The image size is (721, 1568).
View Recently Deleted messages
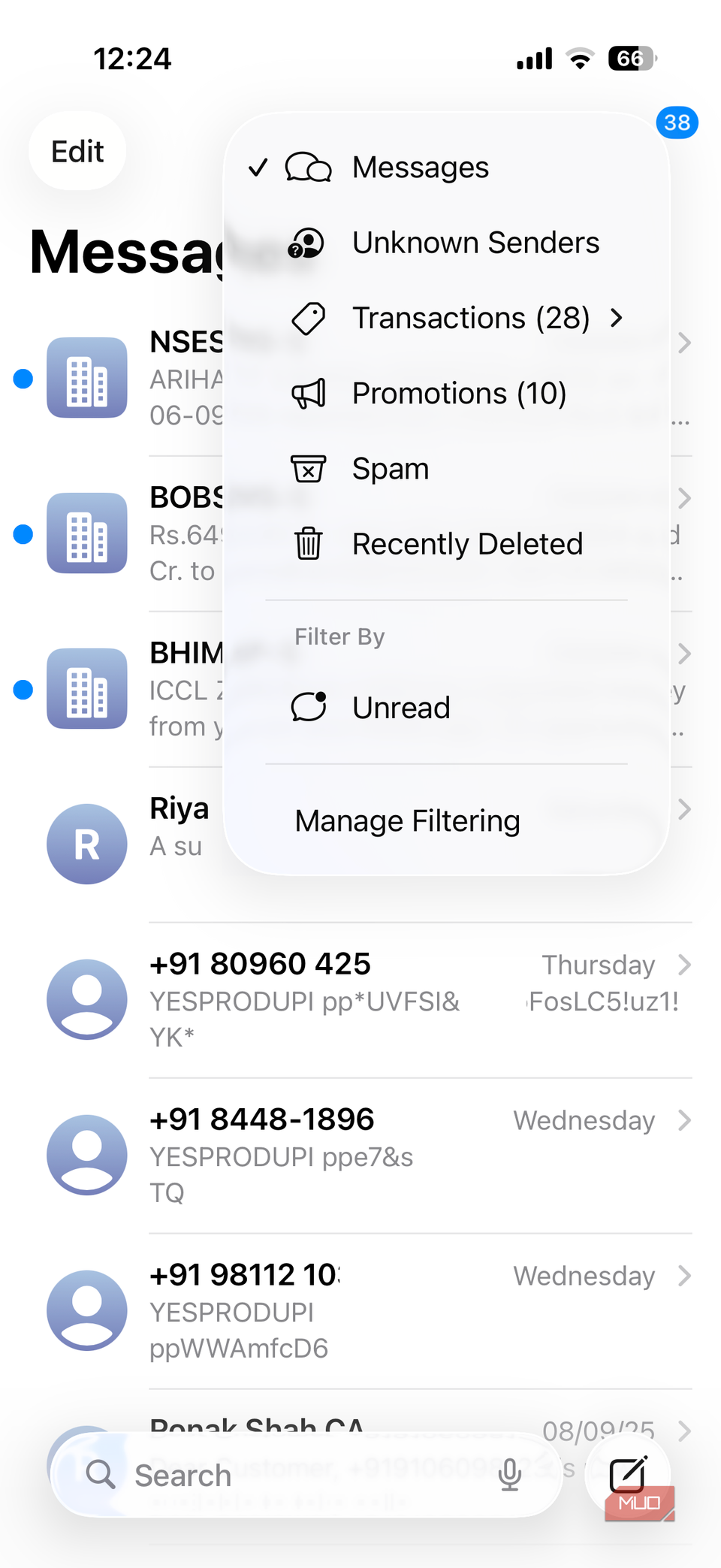467,544
